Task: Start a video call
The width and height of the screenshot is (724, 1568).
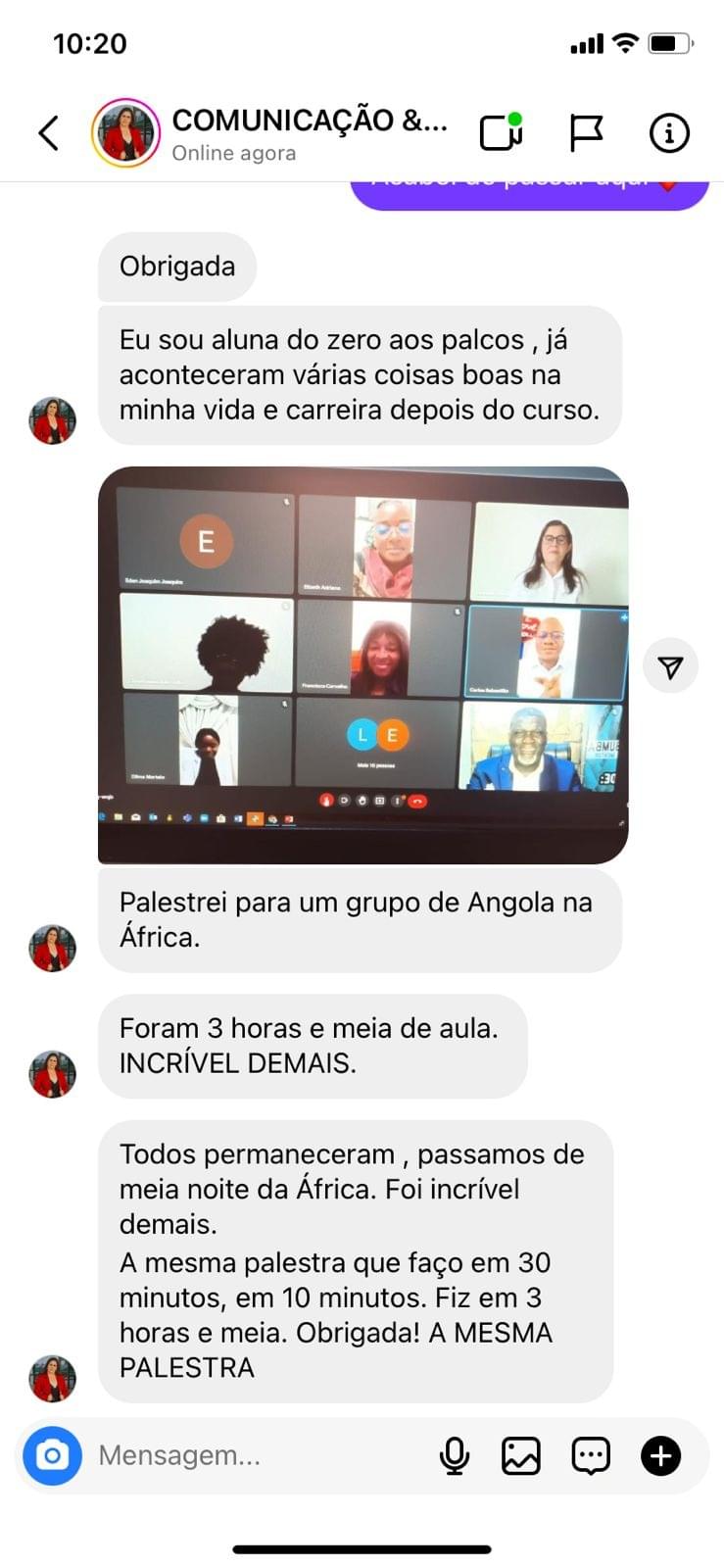Action: pos(501,133)
